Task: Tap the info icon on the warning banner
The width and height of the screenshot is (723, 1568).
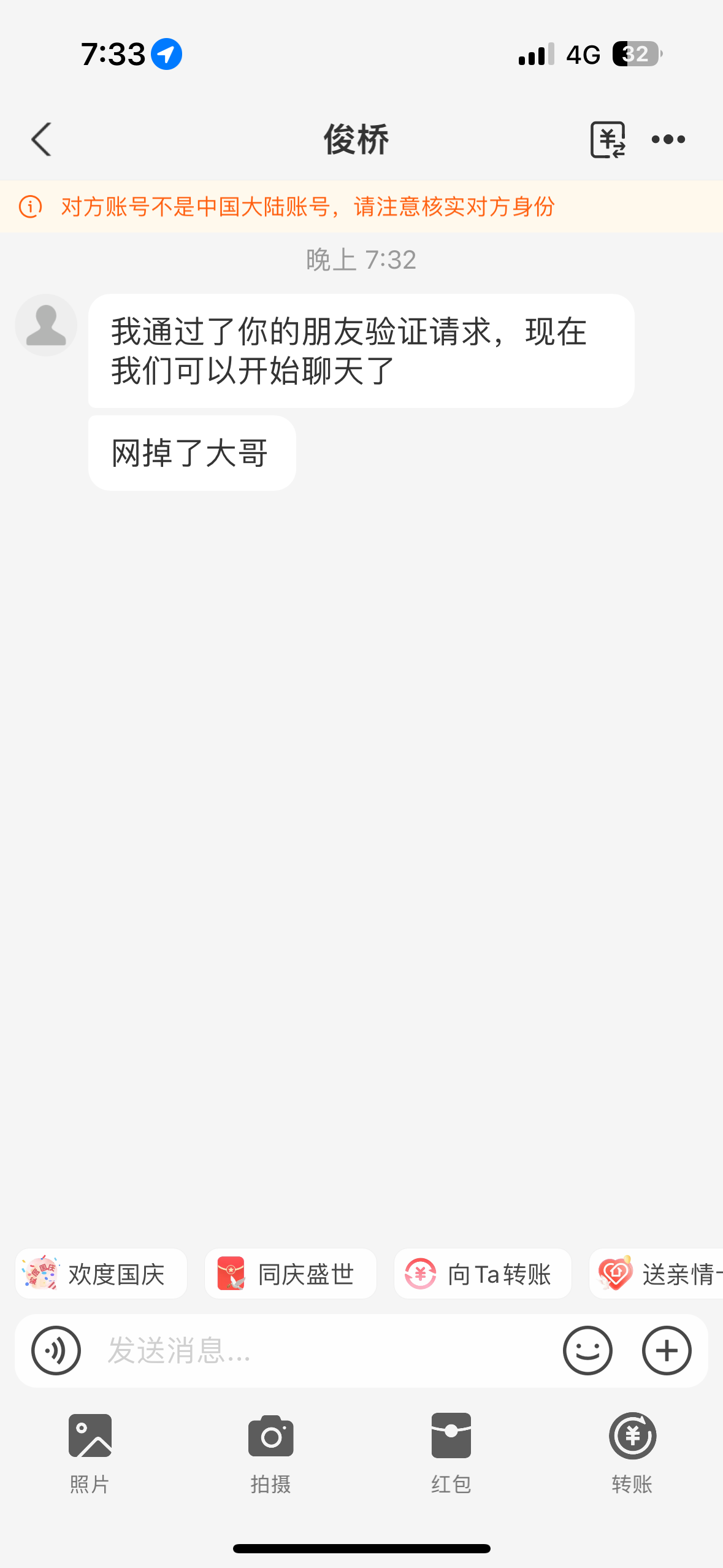Action: point(31,207)
